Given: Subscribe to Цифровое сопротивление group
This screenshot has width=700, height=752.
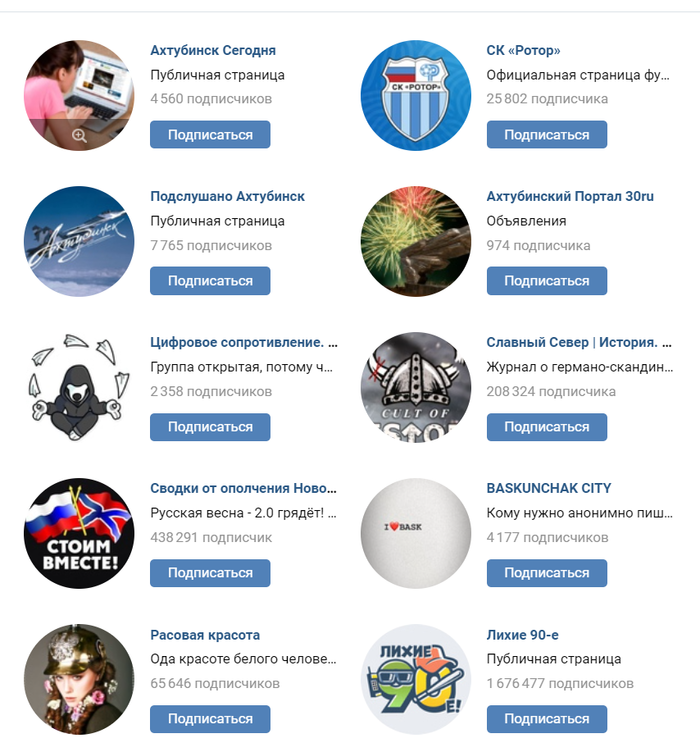Looking at the screenshot, I should [210, 427].
